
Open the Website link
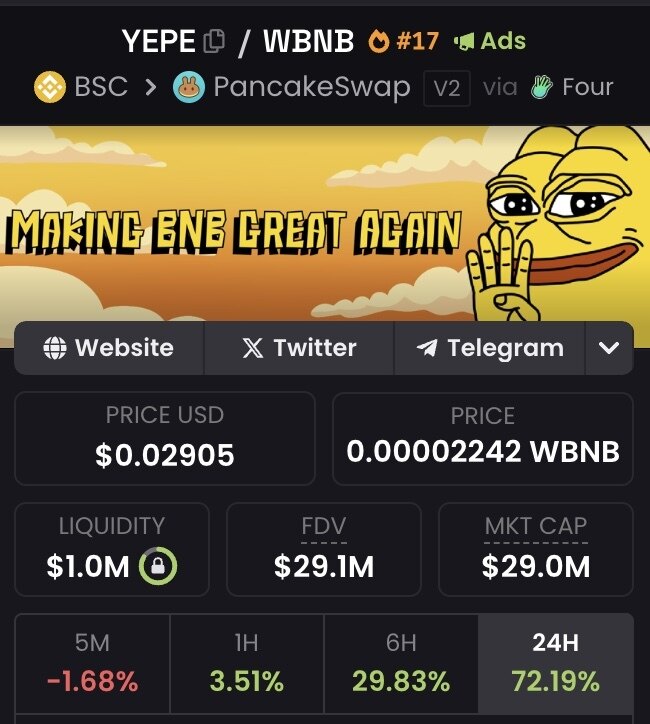[x=109, y=348]
